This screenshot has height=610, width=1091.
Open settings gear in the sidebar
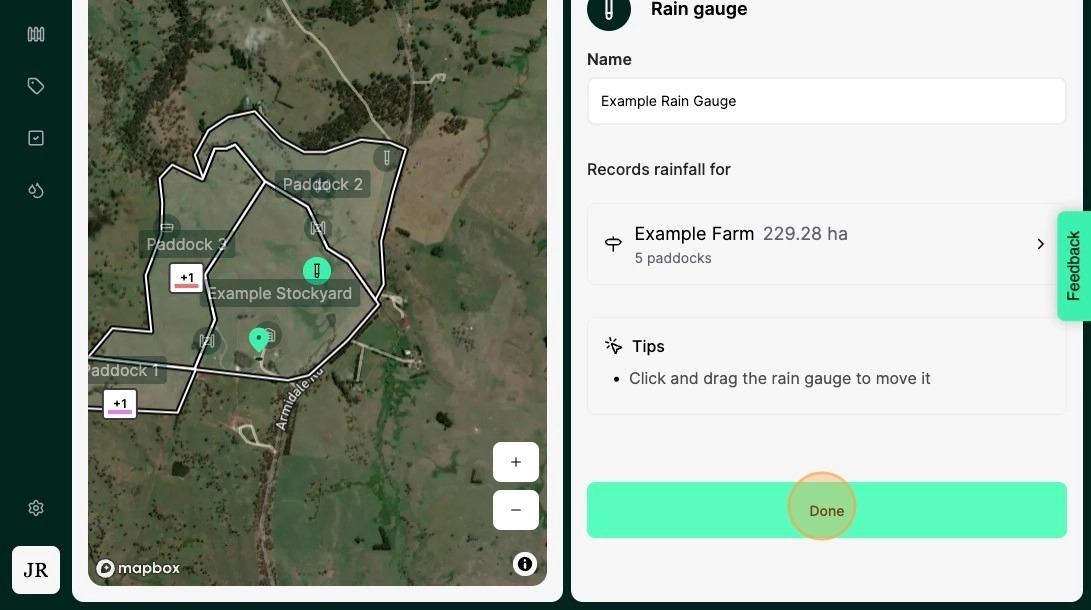click(x=36, y=508)
